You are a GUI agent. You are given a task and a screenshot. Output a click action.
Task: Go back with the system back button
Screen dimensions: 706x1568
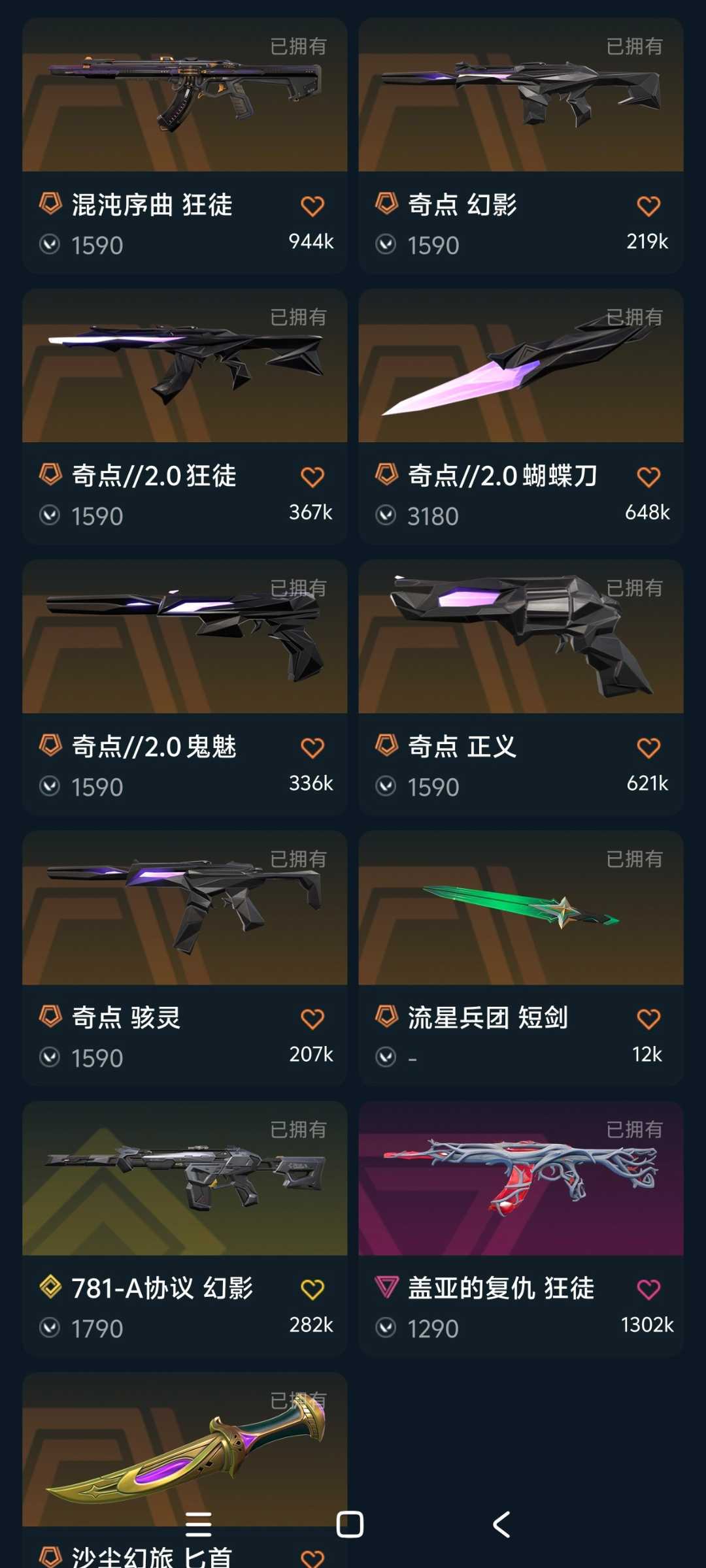(501, 1524)
